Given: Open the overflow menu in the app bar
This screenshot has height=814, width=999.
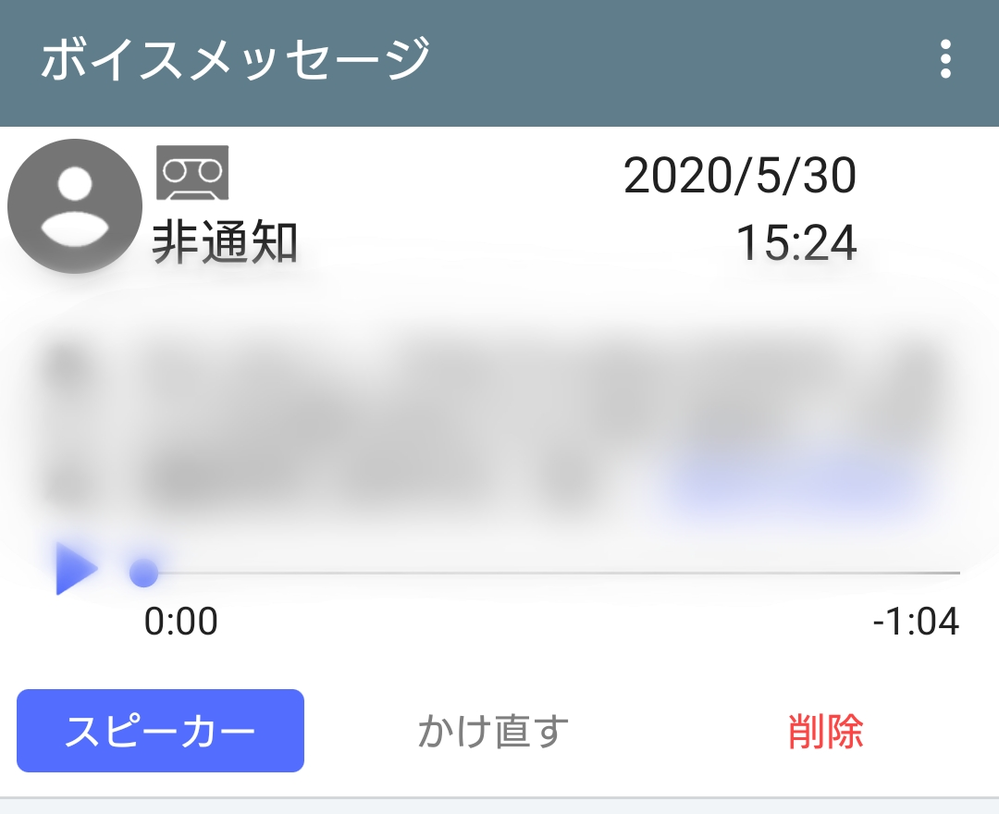Looking at the screenshot, I should click(x=945, y=60).
